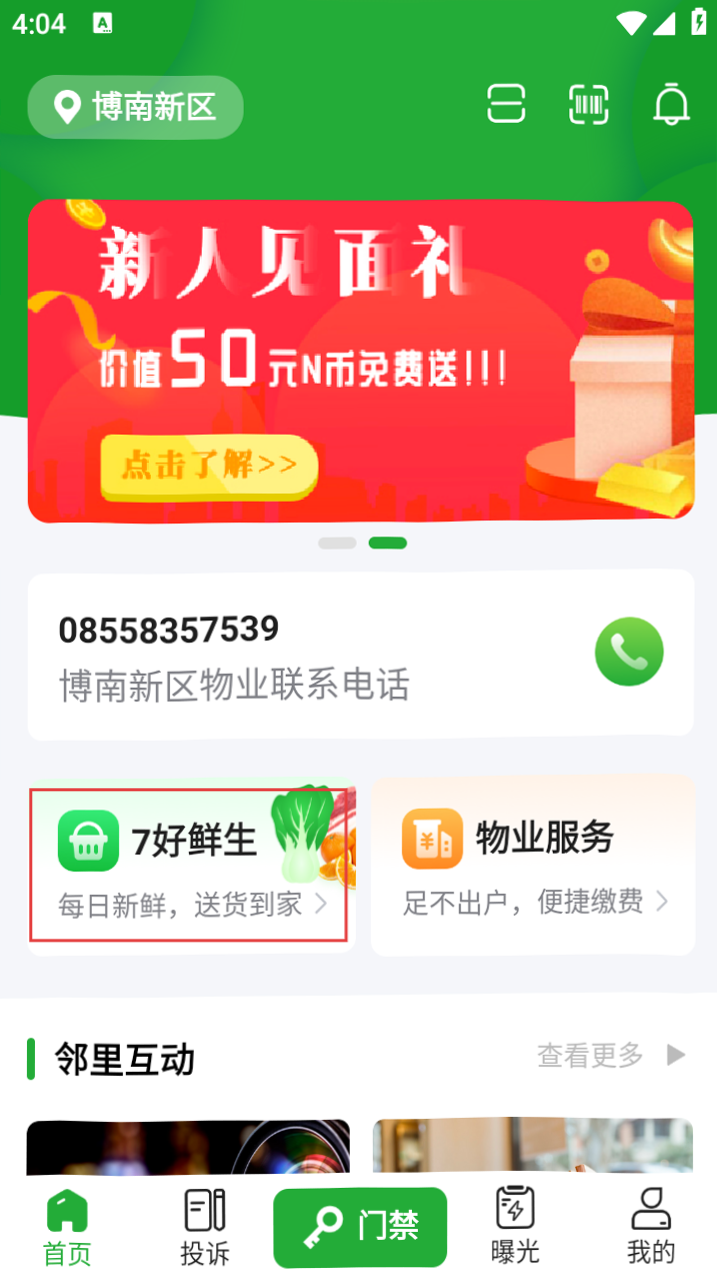Tap 查看更多 in 邻里互动
The image size is (717, 1275).
tap(610, 1055)
